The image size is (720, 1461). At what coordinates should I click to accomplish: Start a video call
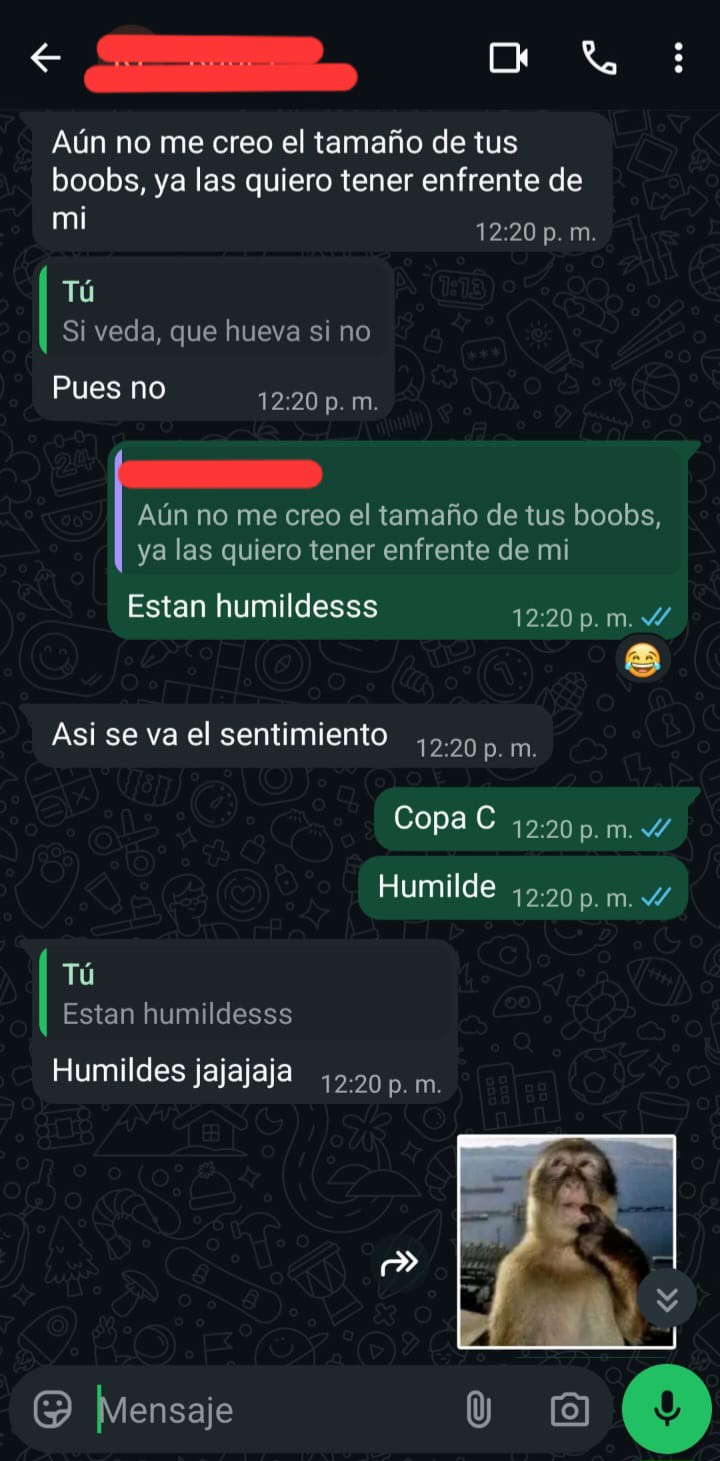[x=508, y=58]
